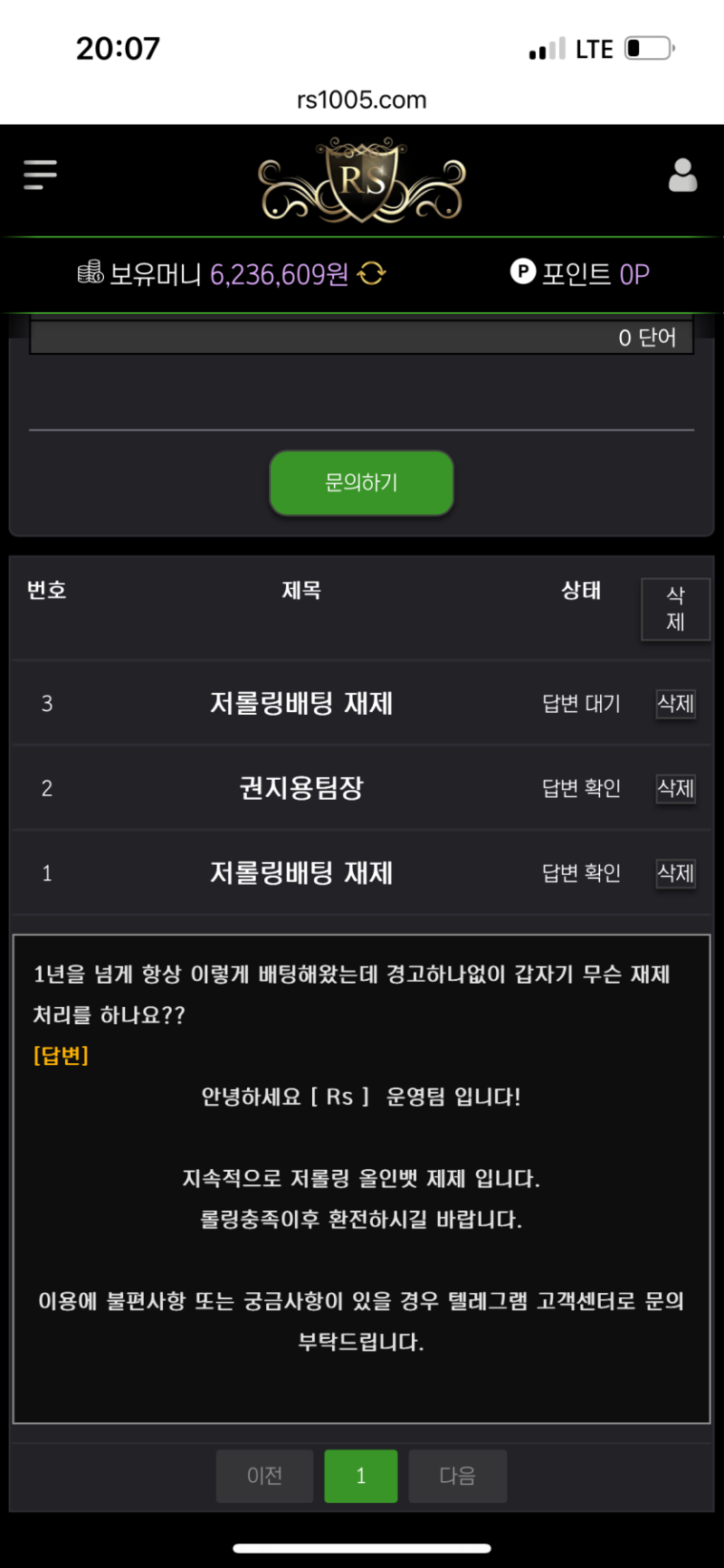Refresh the 보유머니 balance with refresh icon
The image size is (724, 1568).
[370, 273]
